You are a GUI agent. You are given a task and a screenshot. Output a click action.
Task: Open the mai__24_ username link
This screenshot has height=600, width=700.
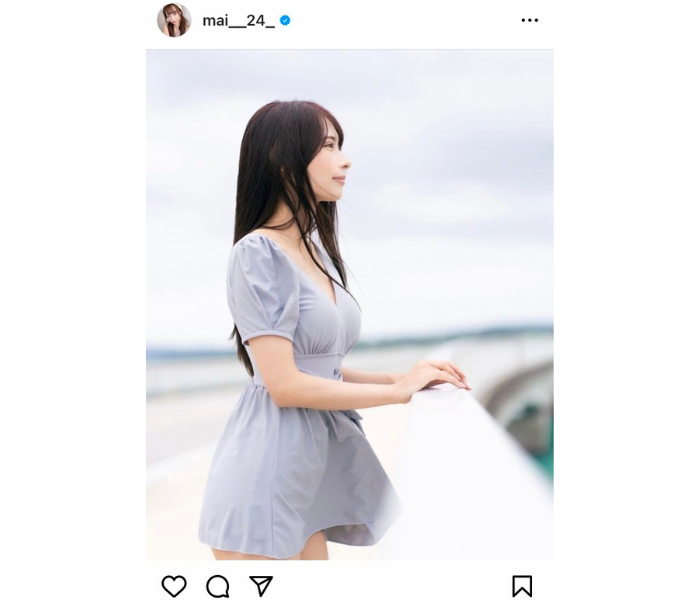(x=238, y=20)
